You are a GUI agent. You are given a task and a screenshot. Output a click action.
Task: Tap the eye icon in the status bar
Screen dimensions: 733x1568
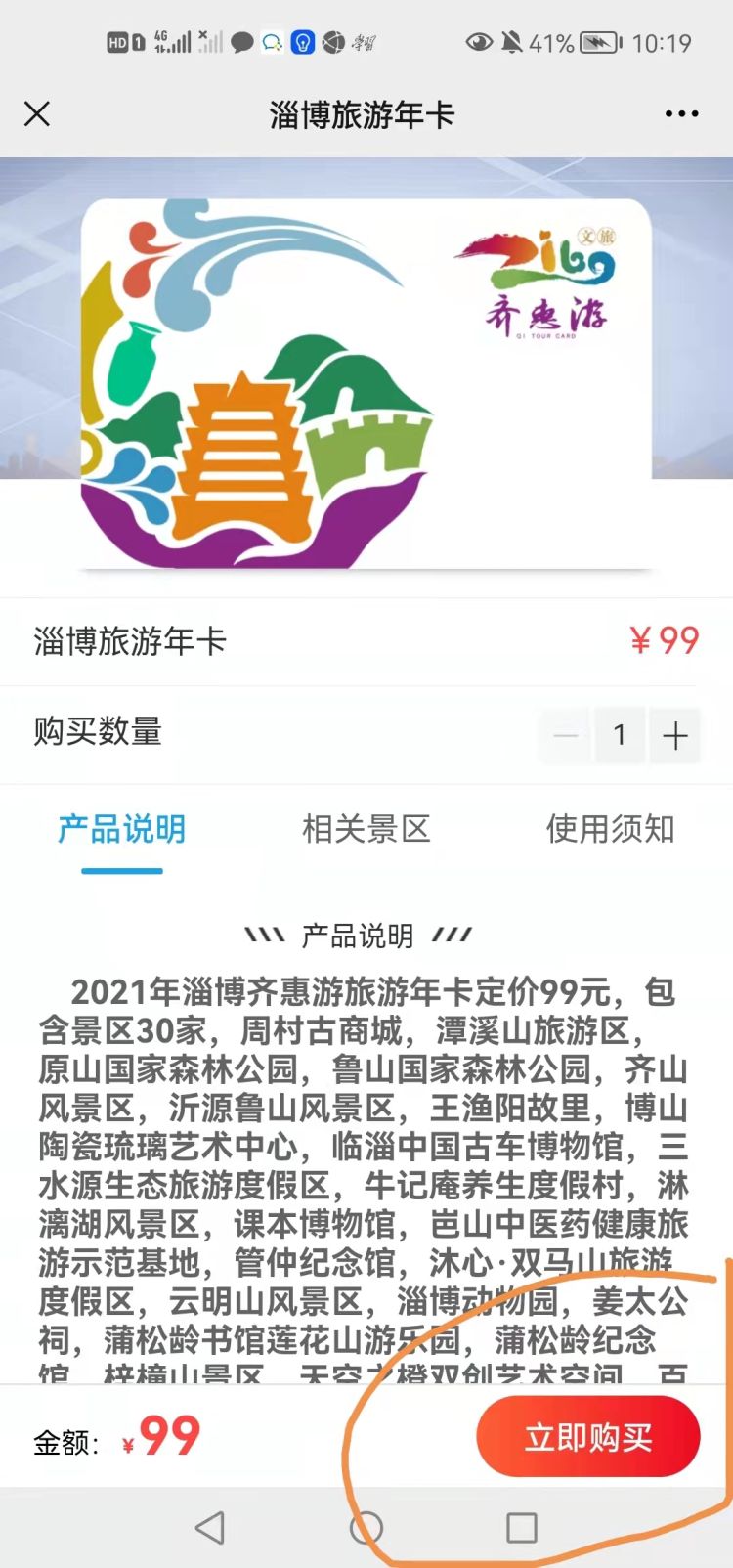[478, 44]
